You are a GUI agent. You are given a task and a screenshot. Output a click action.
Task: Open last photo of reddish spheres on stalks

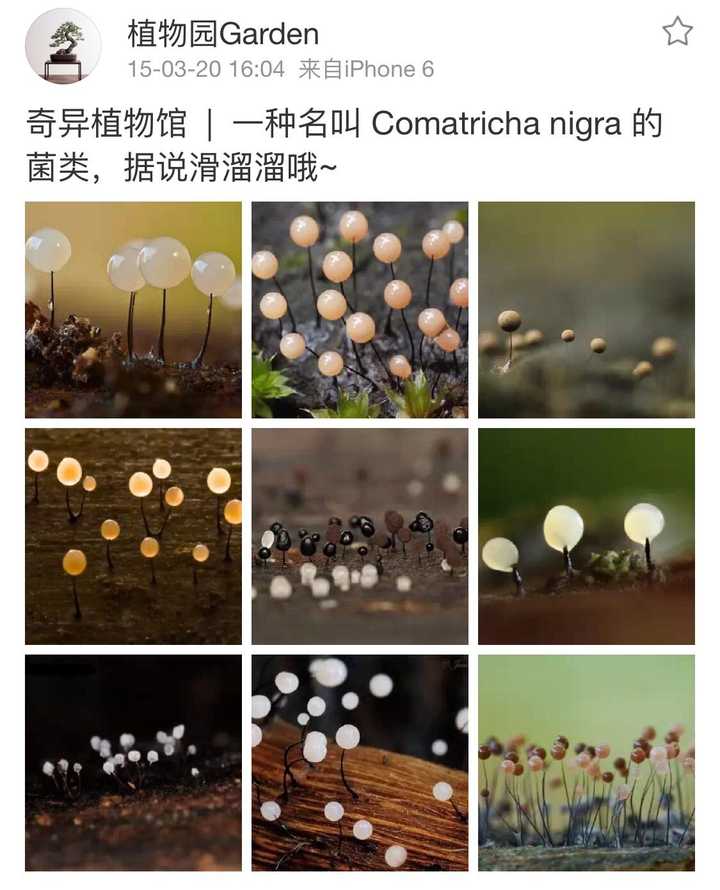[x=586, y=762]
